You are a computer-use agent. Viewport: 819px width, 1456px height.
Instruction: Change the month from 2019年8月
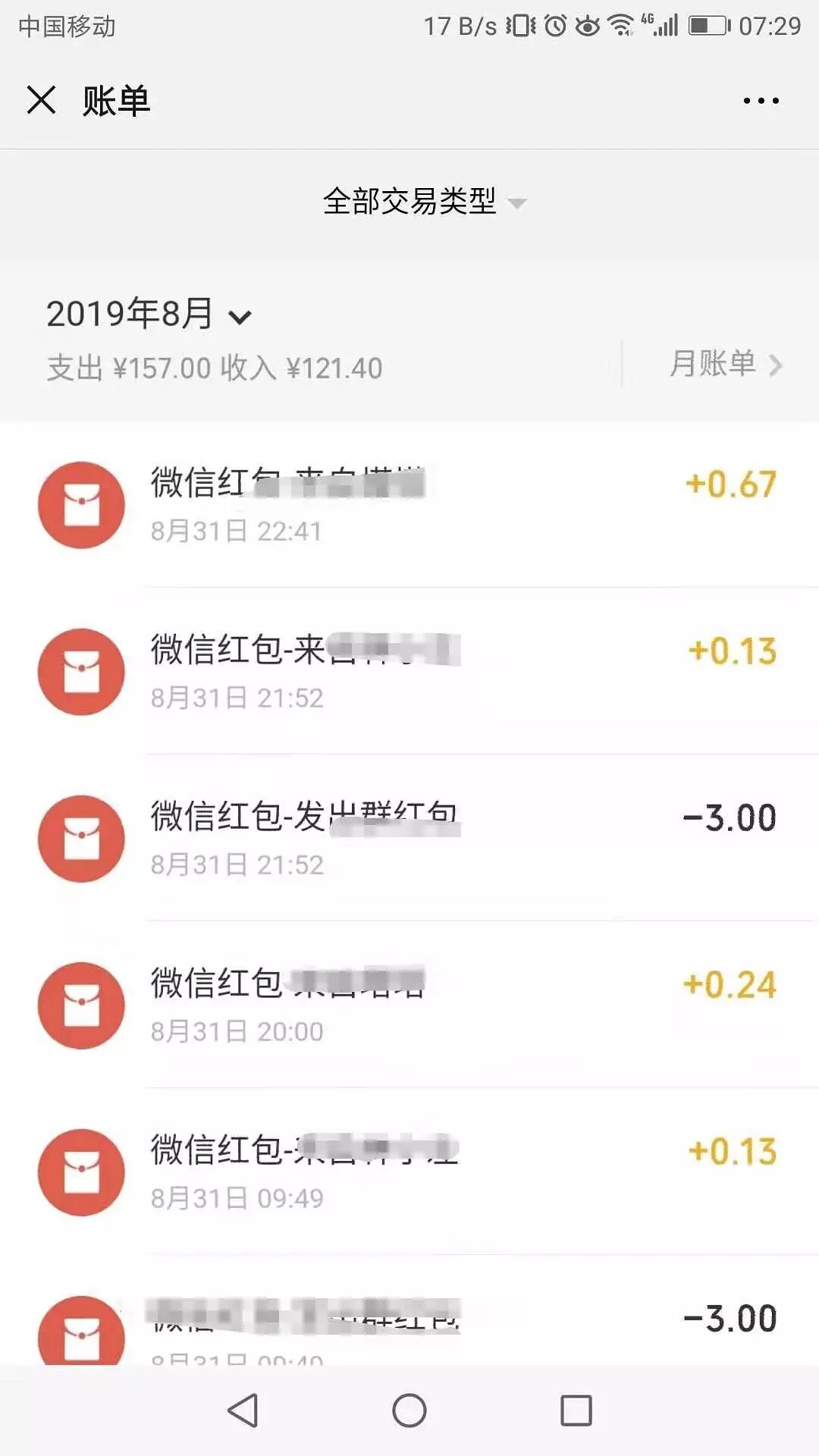(149, 314)
